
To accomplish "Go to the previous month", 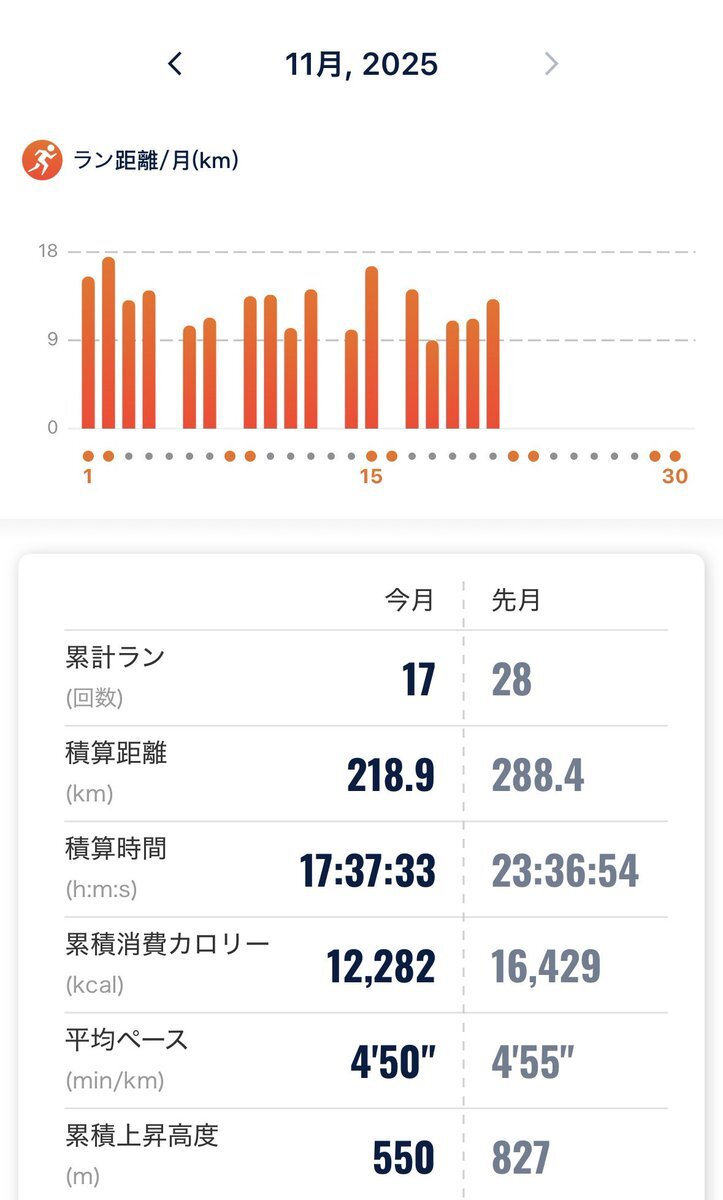I will coord(175,65).
